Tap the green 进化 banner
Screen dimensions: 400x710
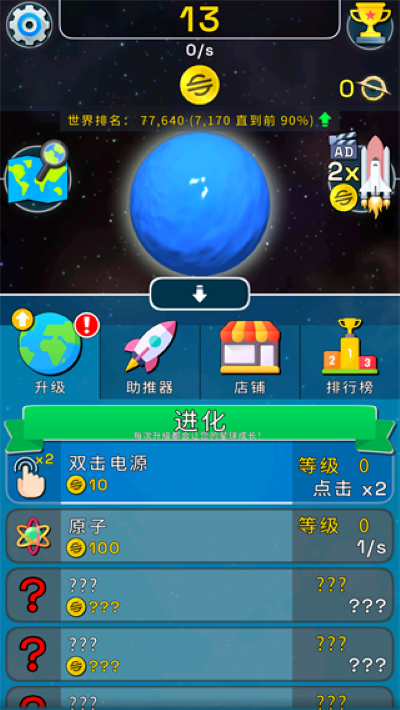pyautogui.click(x=200, y=425)
